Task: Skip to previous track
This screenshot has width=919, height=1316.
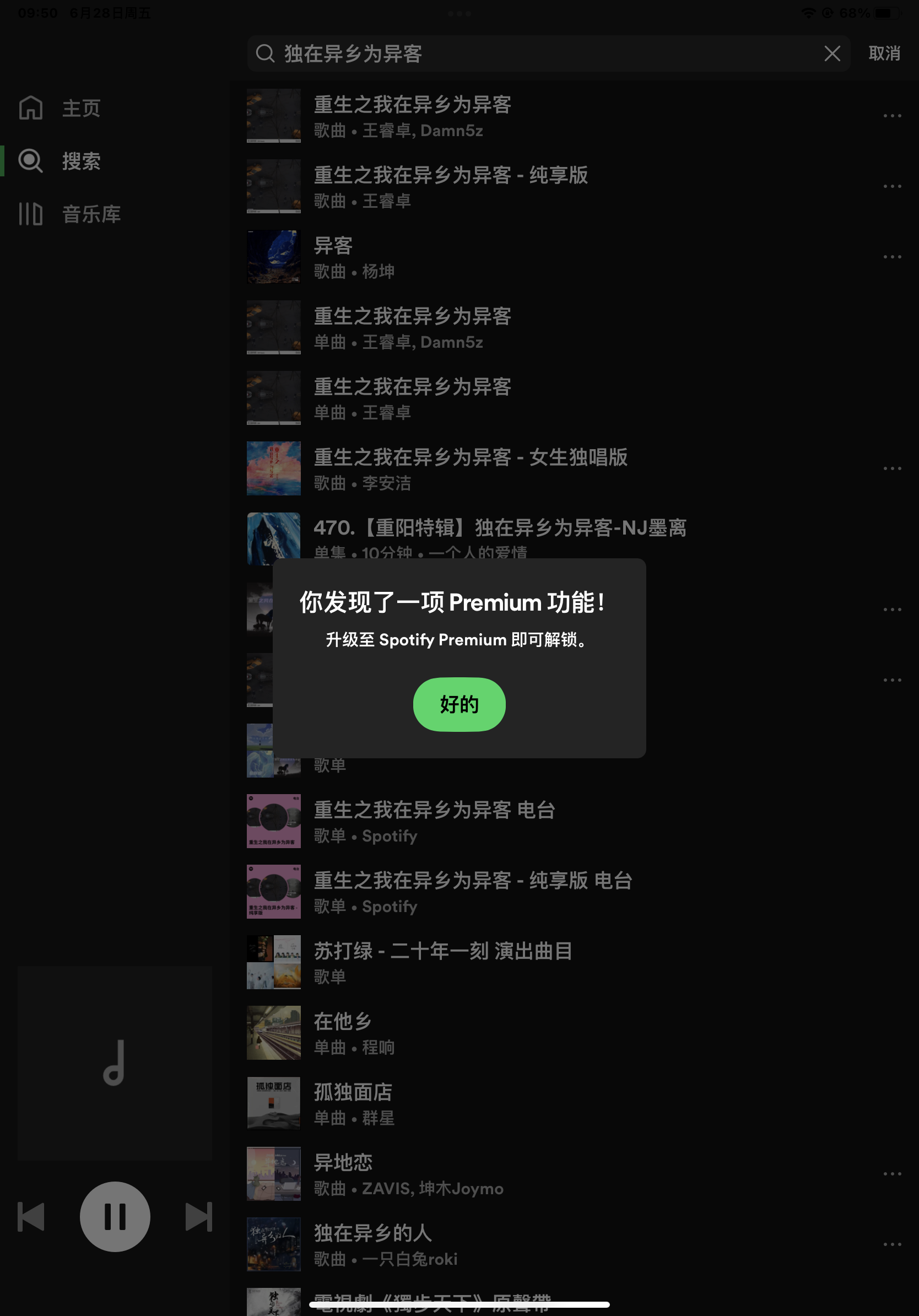Action: [x=31, y=1216]
